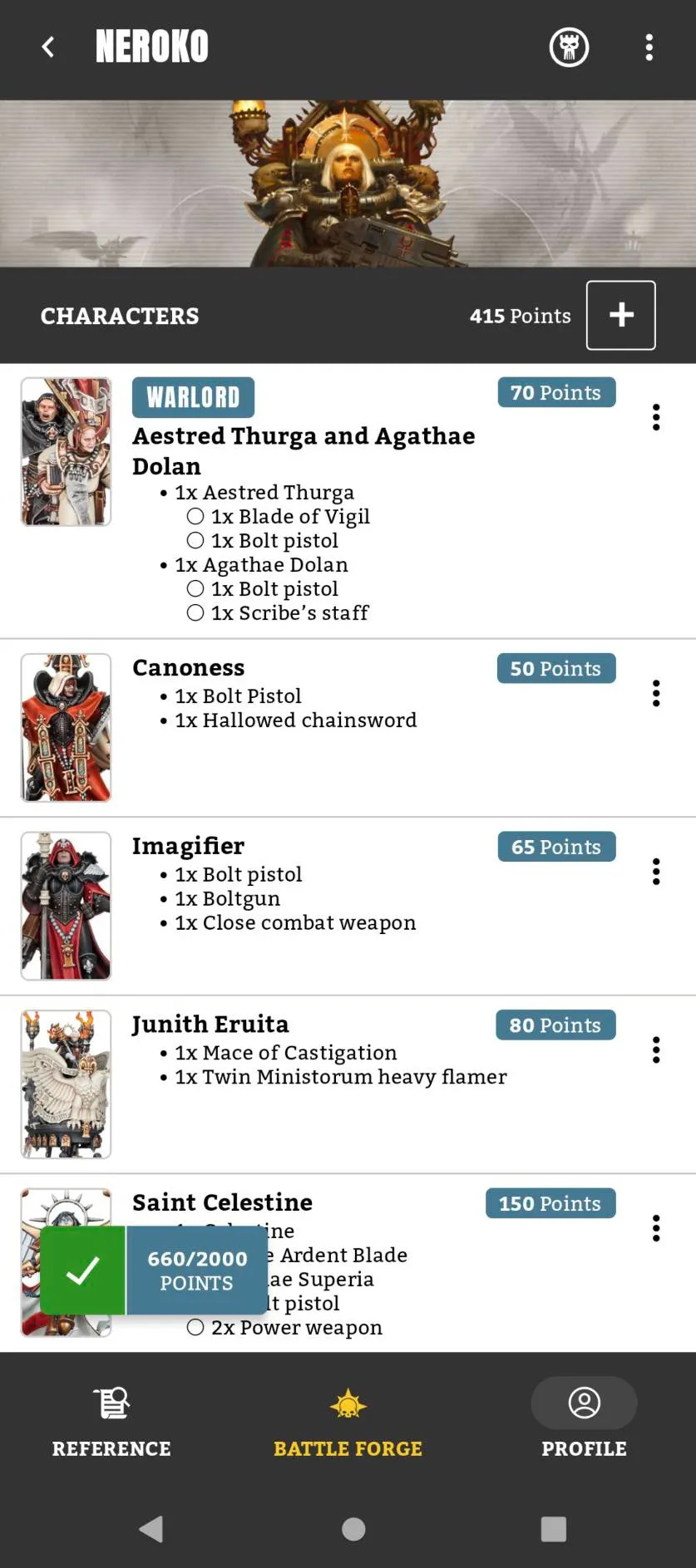Viewport: 696px width, 1568px height.
Task: Open Canoness unit options menu
Action: tap(656, 693)
